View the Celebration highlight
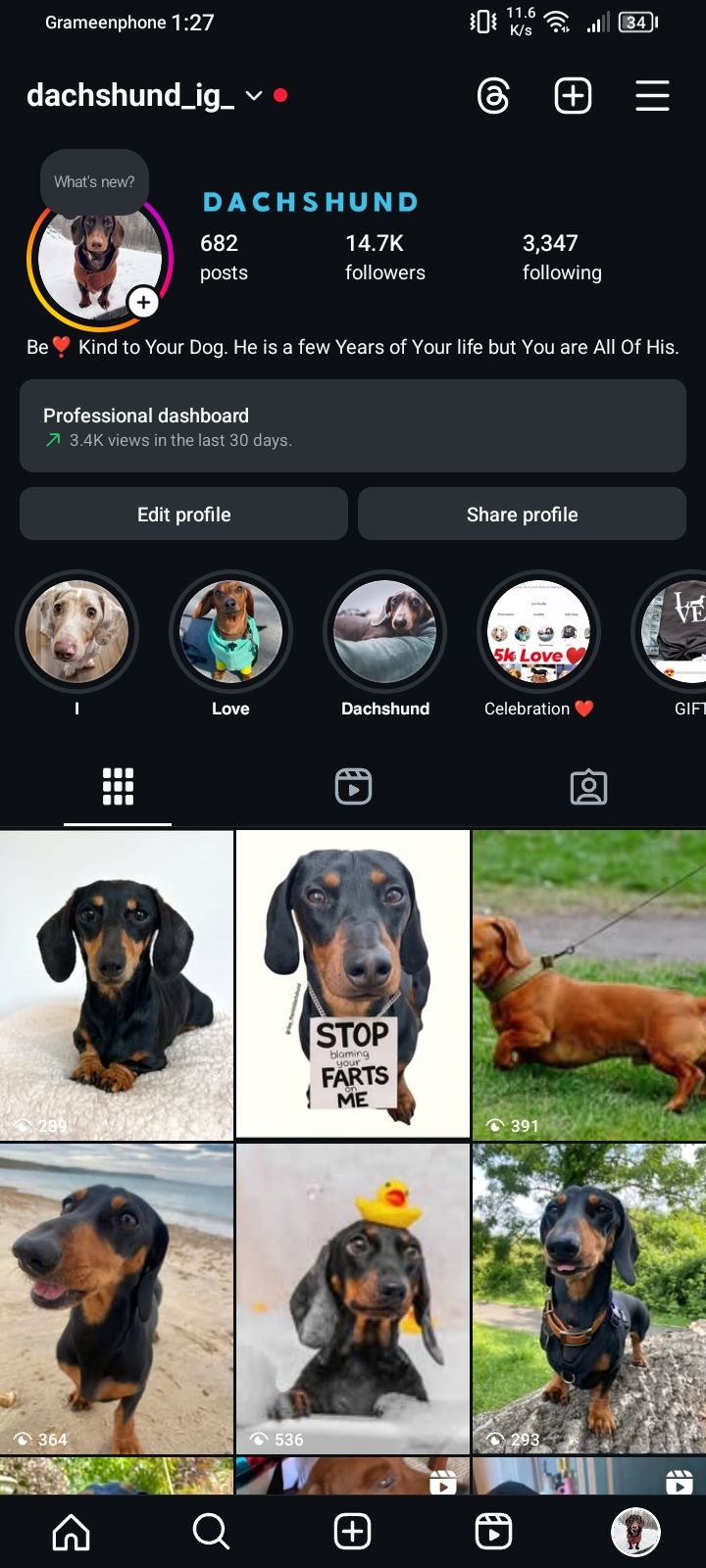 point(539,632)
